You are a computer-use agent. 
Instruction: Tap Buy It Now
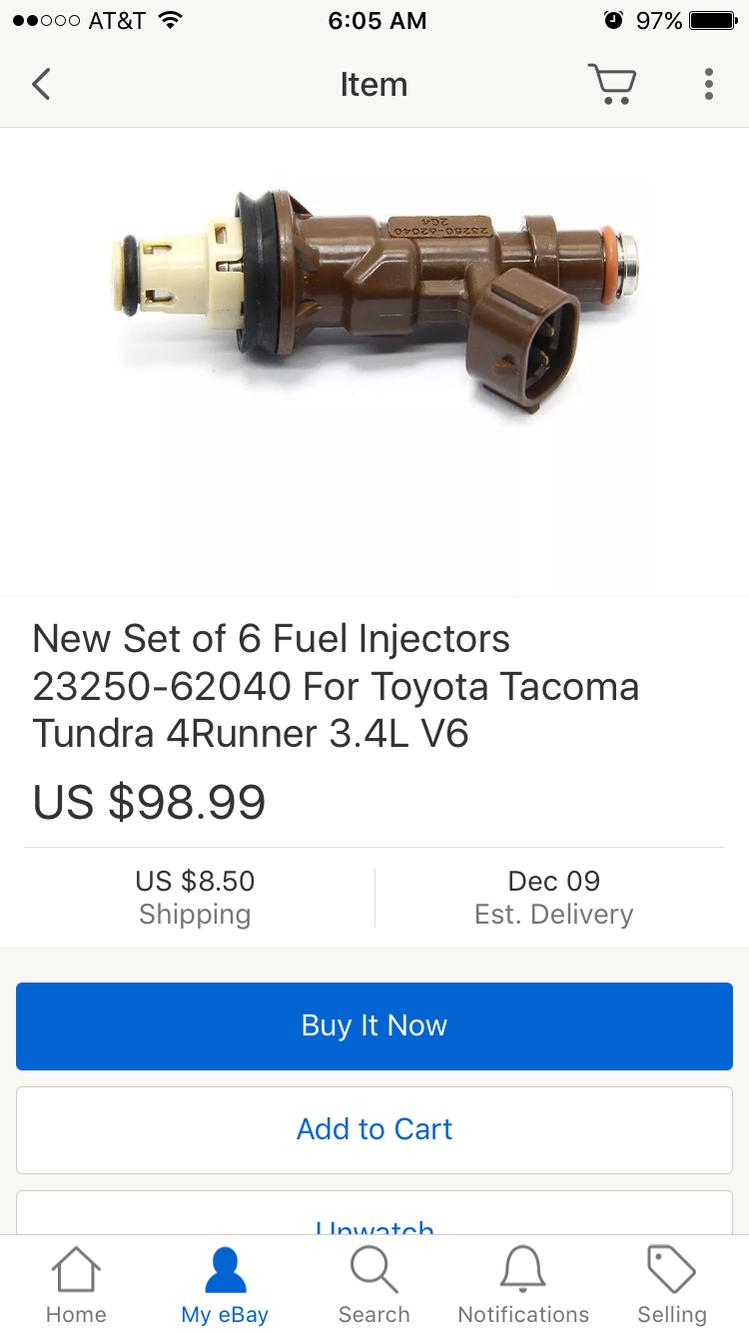374,1026
